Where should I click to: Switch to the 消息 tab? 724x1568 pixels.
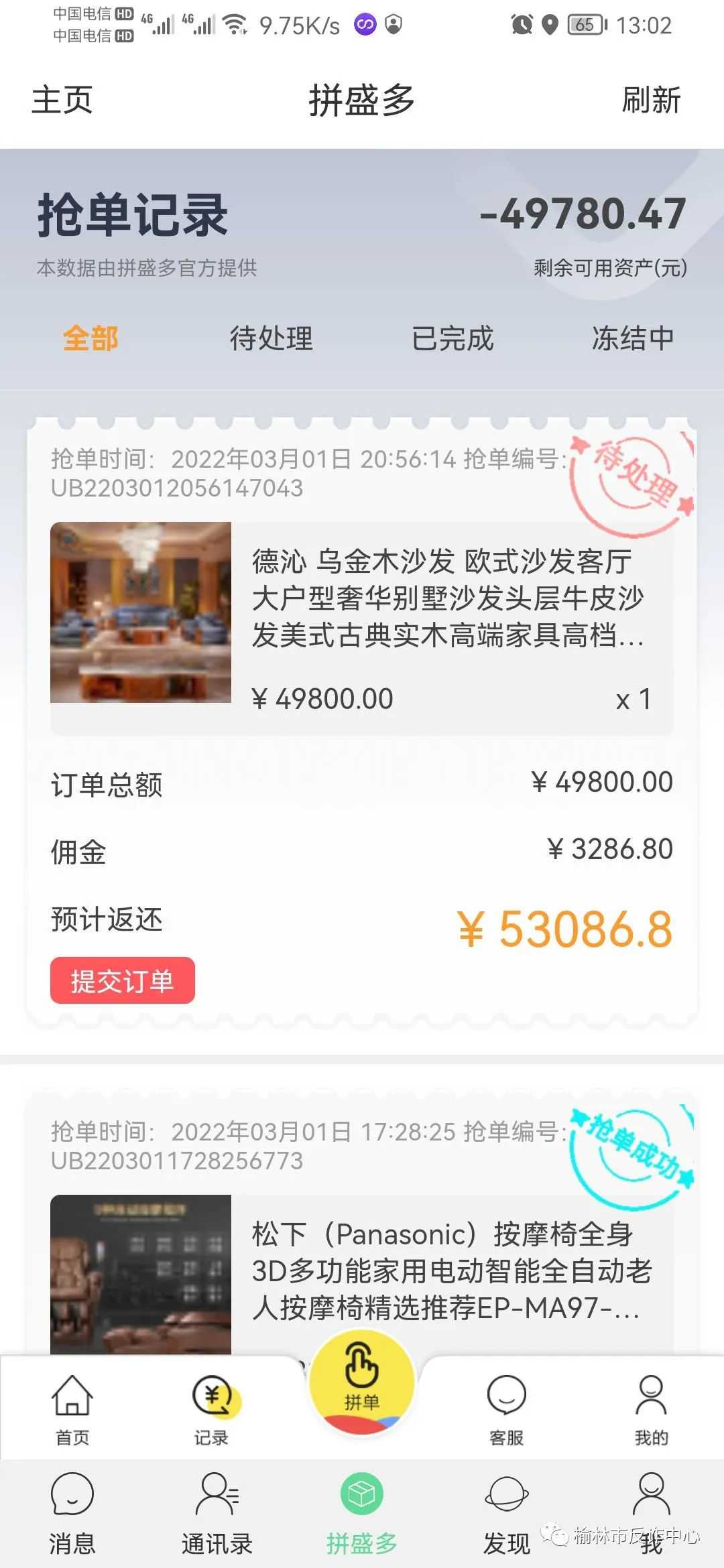pos(72,1513)
